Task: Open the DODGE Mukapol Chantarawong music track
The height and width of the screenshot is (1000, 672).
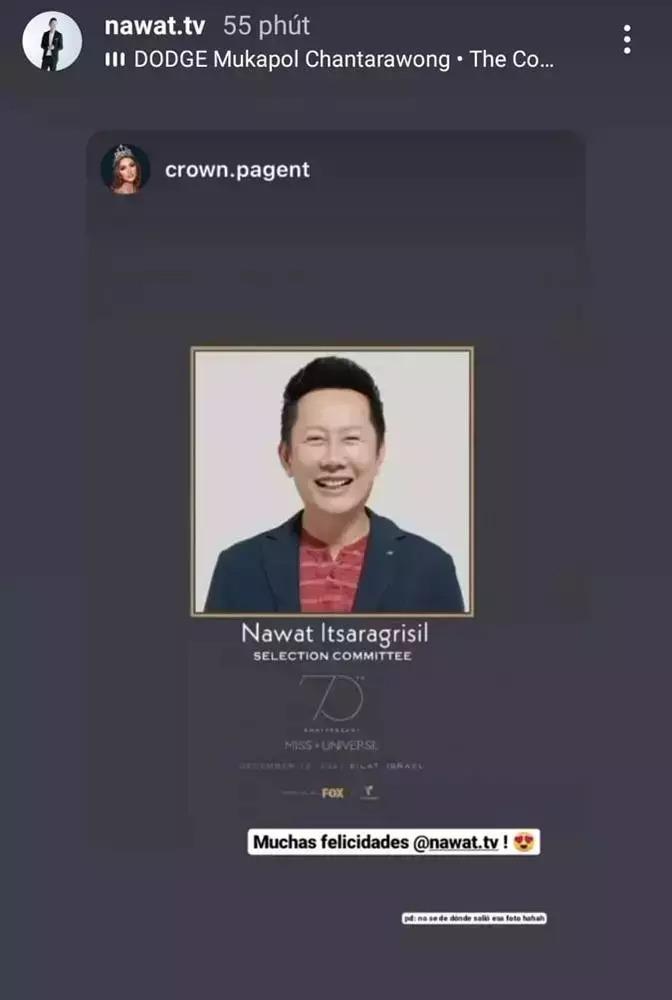Action: [x=330, y=59]
